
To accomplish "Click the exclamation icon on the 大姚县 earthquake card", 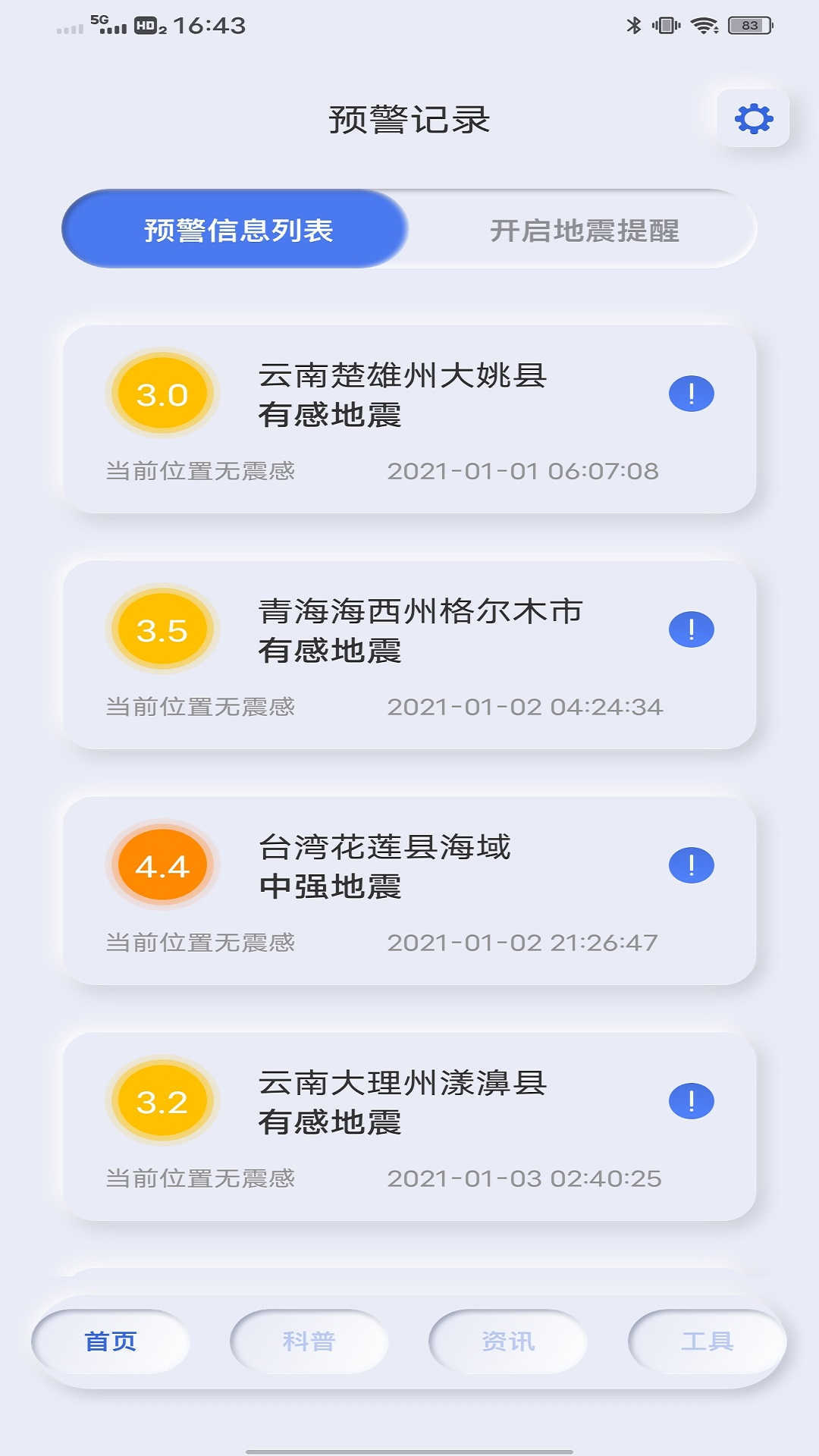I will click(690, 394).
